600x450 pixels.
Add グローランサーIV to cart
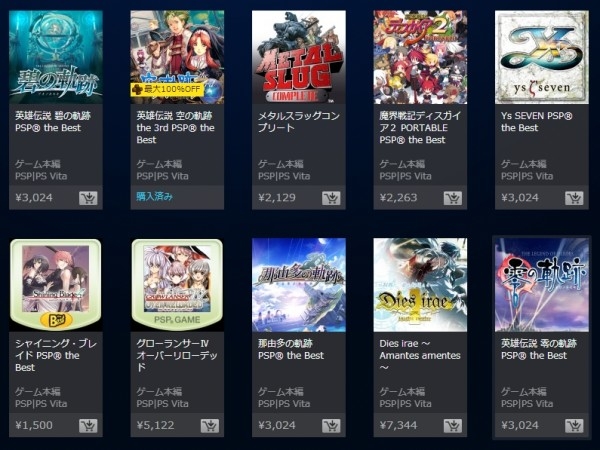click(210, 426)
